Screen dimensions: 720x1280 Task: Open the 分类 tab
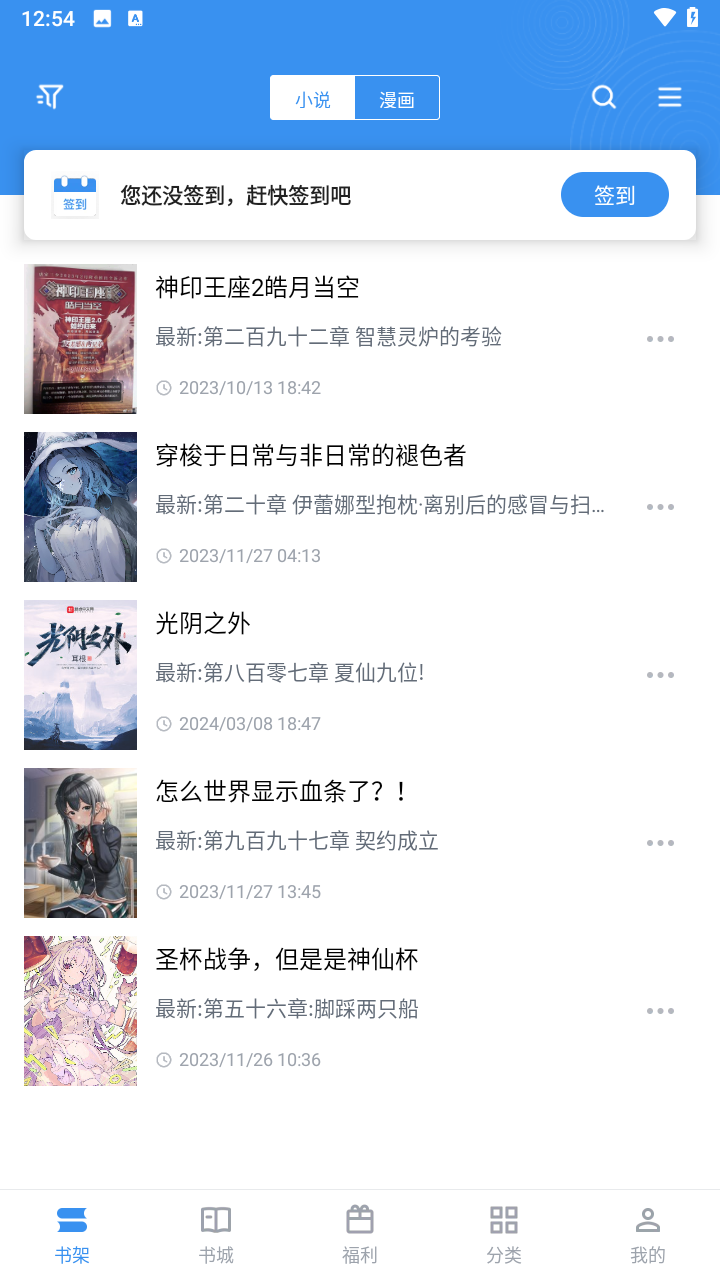click(x=504, y=1234)
